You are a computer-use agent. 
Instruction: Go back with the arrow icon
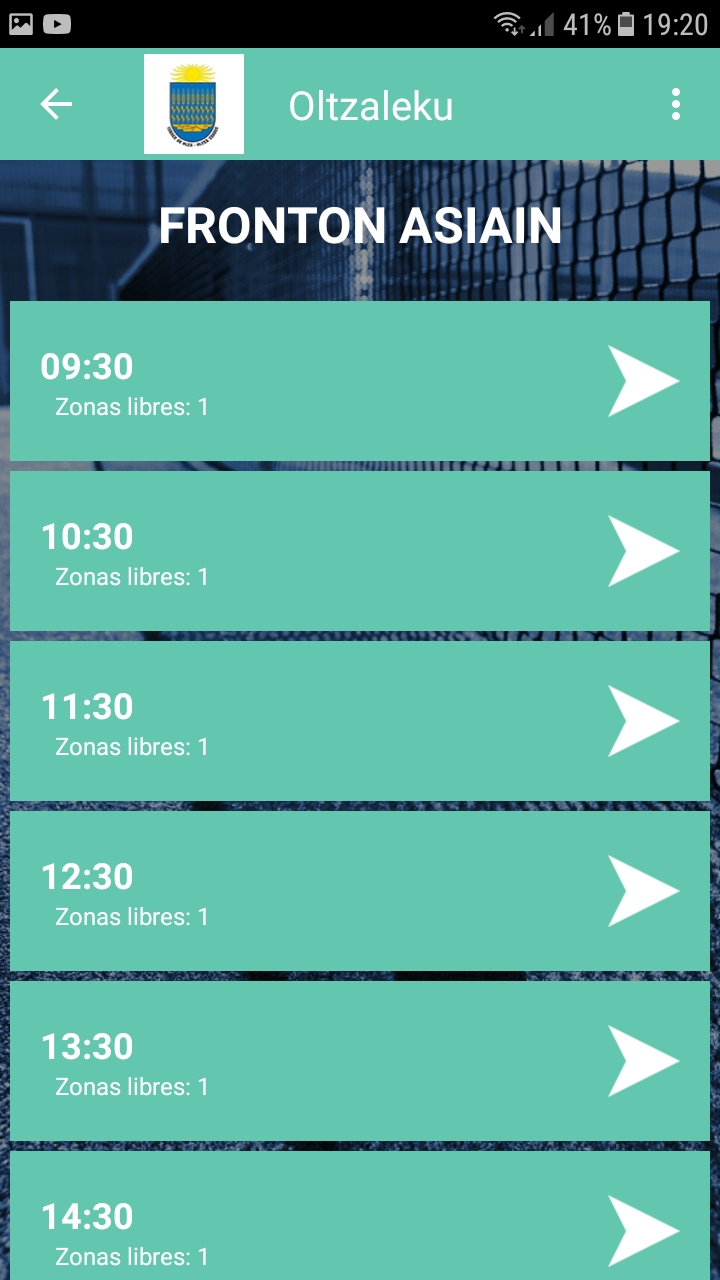pyautogui.click(x=56, y=104)
